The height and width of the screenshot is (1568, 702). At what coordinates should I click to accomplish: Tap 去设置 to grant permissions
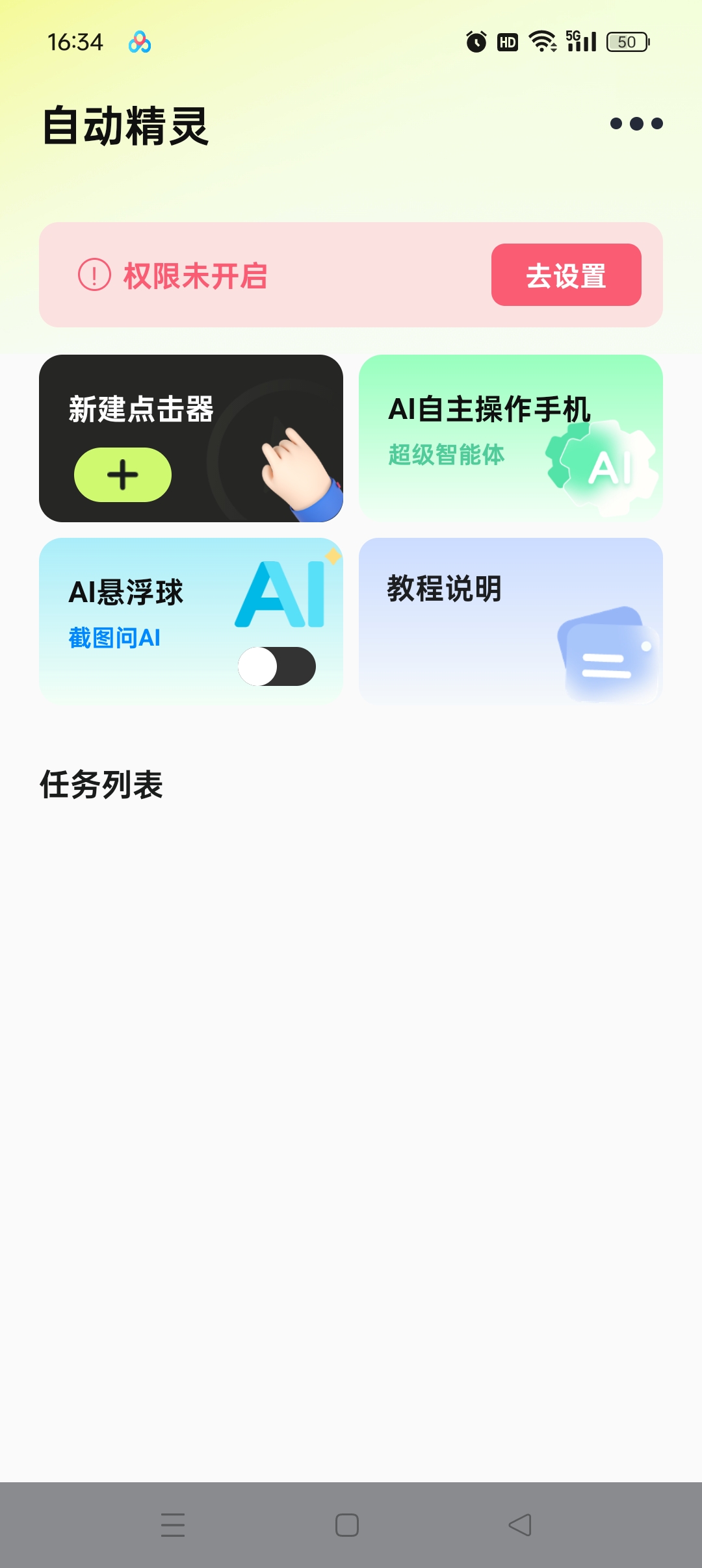pyautogui.click(x=565, y=275)
